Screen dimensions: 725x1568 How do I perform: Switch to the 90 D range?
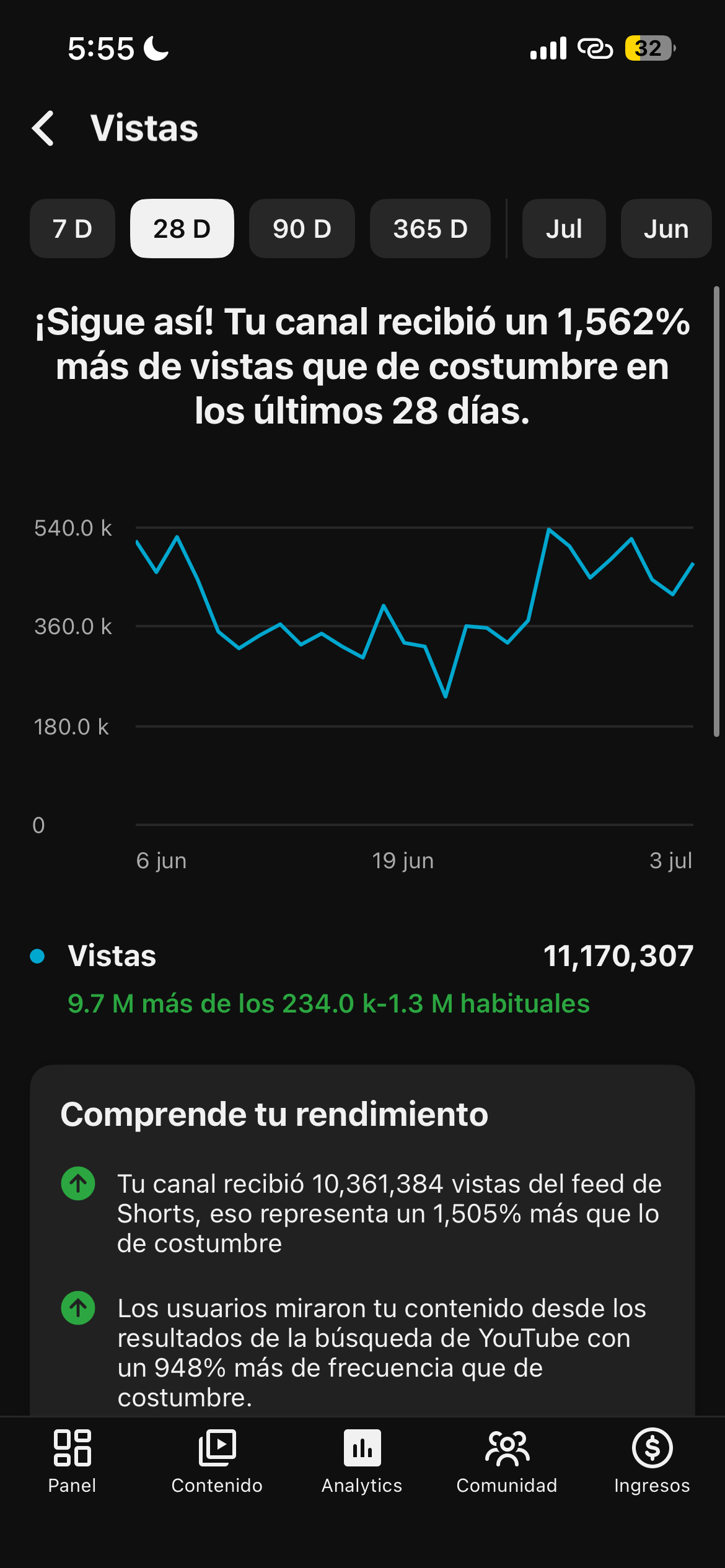[x=302, y=229]
